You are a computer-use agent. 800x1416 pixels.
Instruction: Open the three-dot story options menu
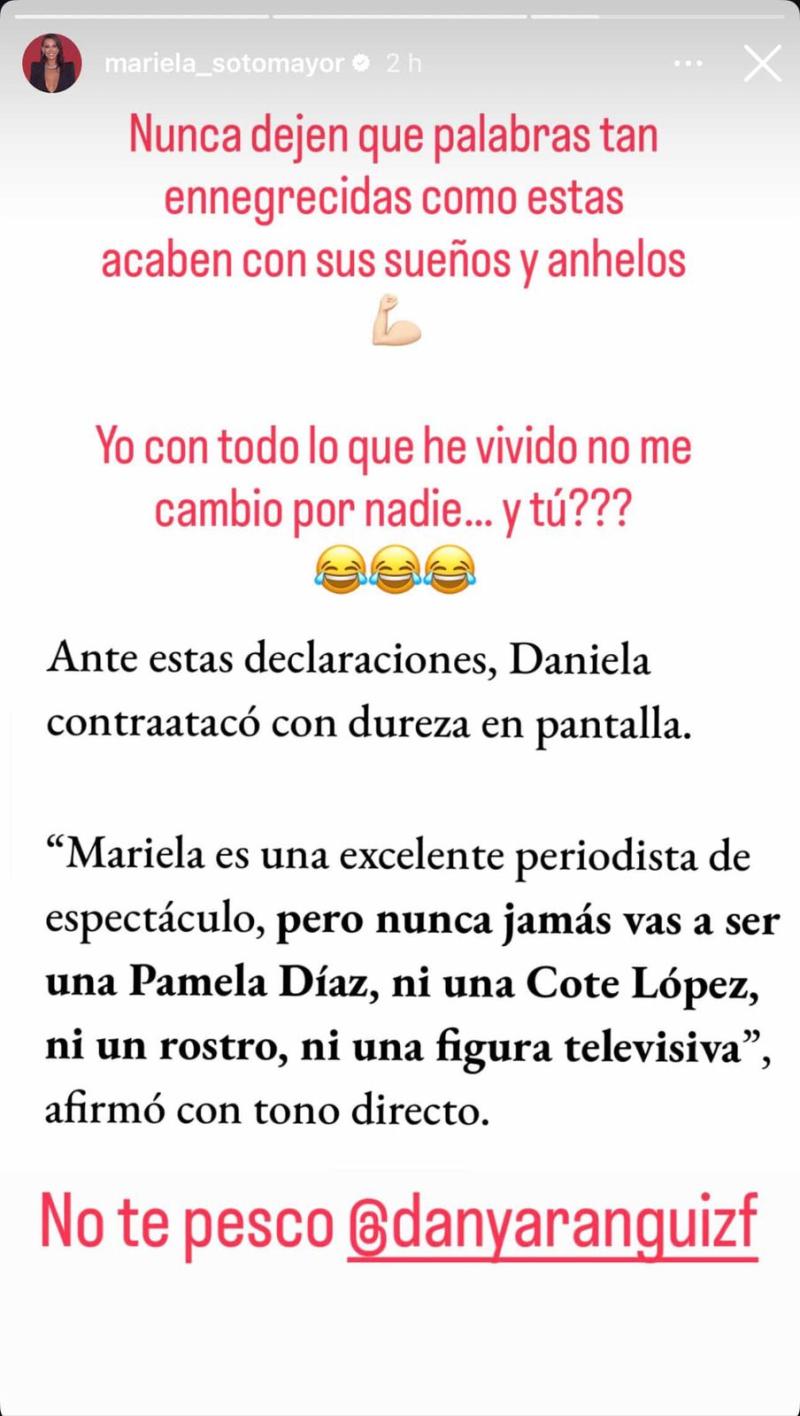pos(688,63)
